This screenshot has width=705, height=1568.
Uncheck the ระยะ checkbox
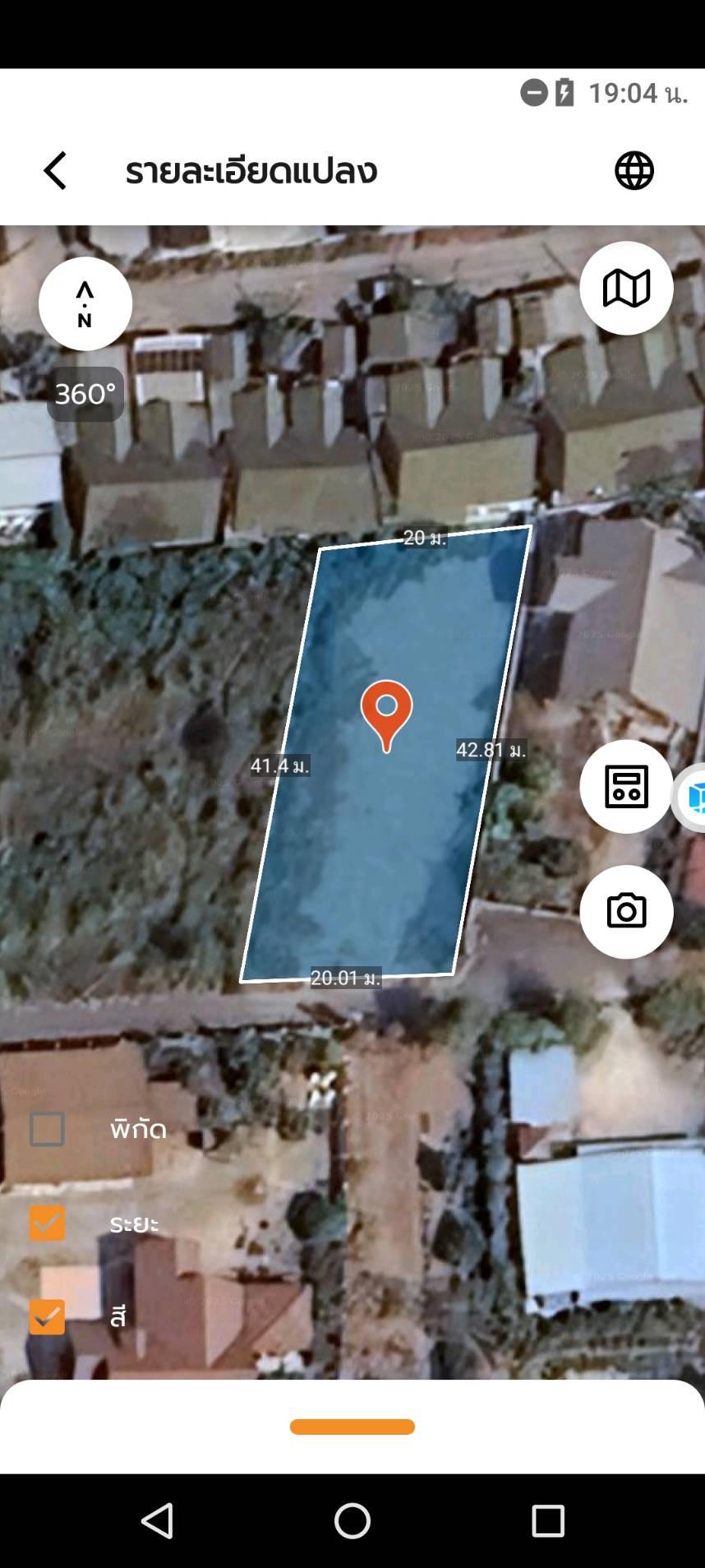tap(47, 1223)
